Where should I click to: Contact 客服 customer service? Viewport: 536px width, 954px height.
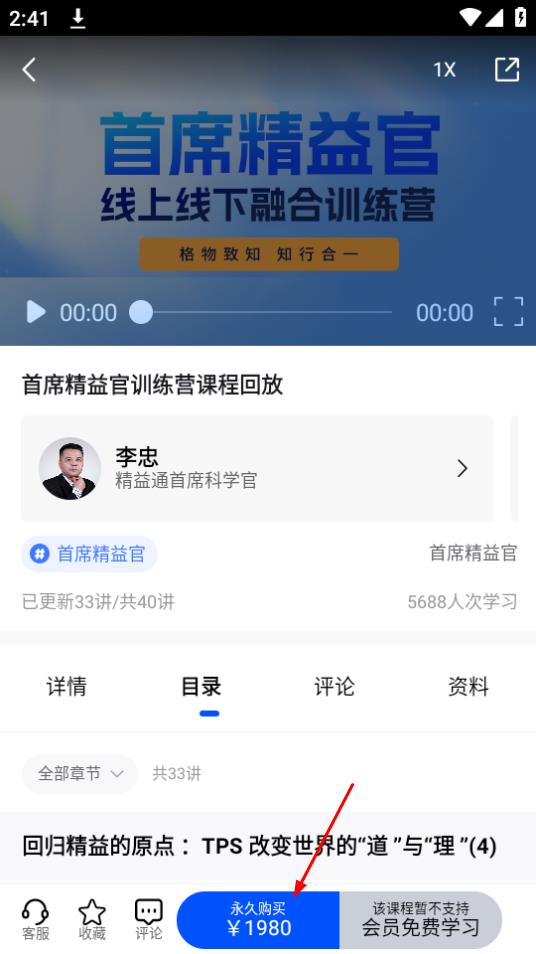35,920
